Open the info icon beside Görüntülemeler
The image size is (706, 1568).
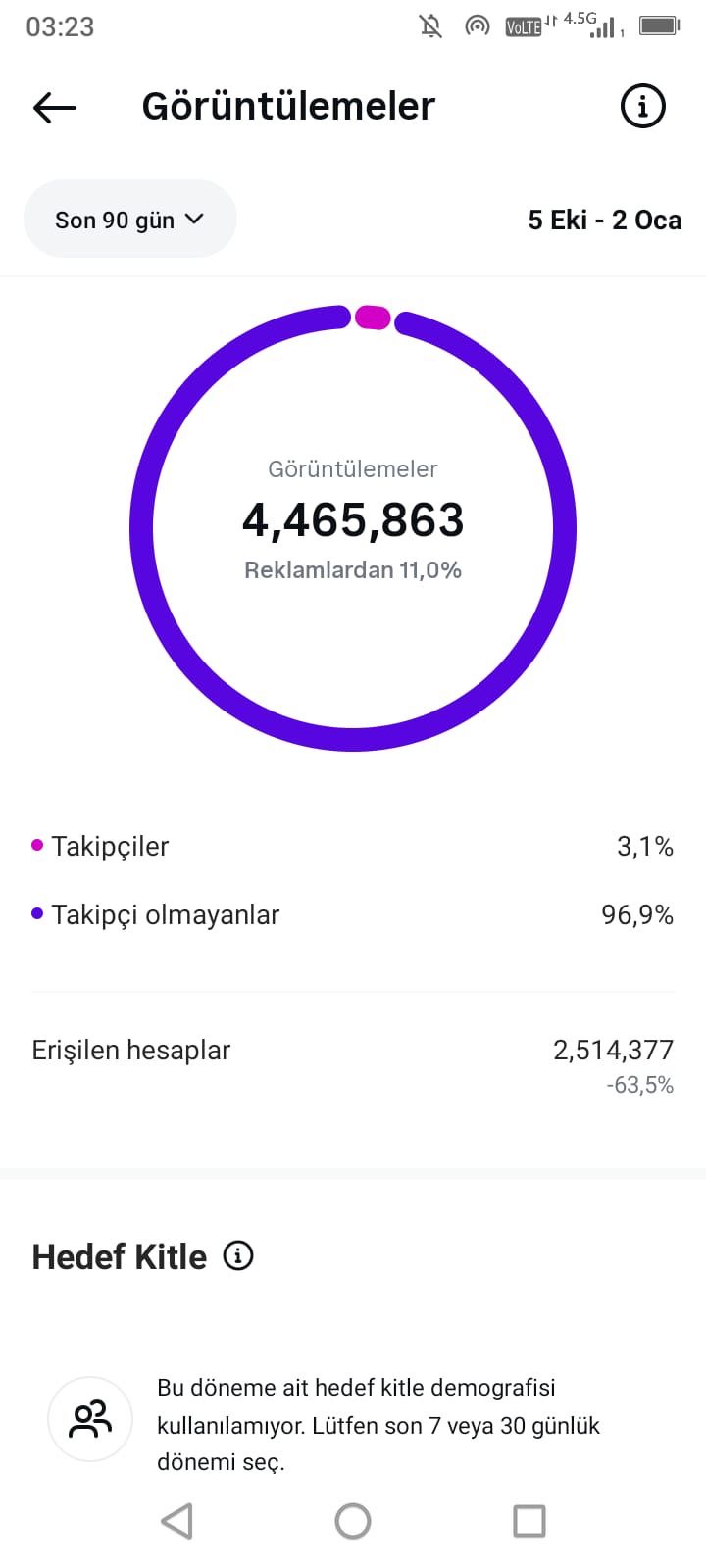(642, 106)
